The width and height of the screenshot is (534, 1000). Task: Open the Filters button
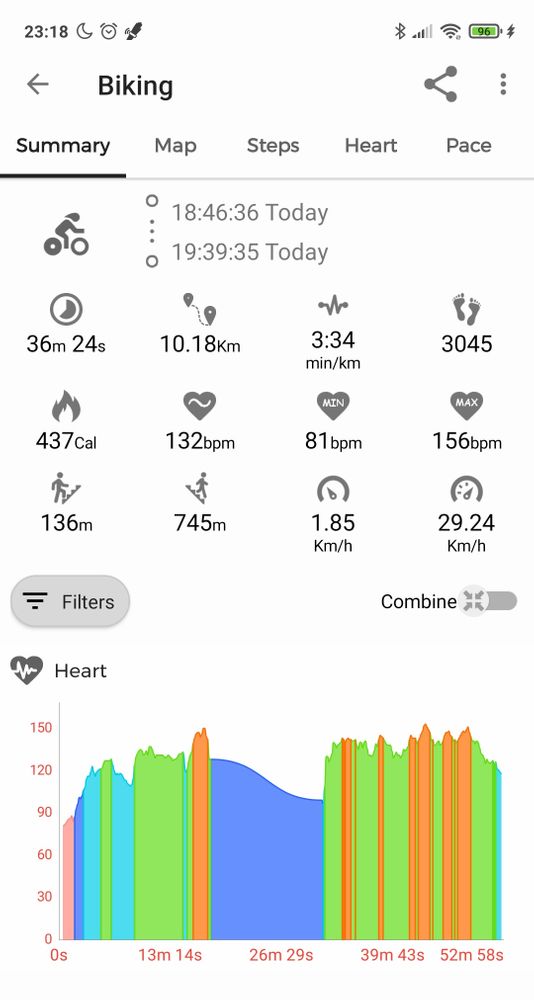70,601
